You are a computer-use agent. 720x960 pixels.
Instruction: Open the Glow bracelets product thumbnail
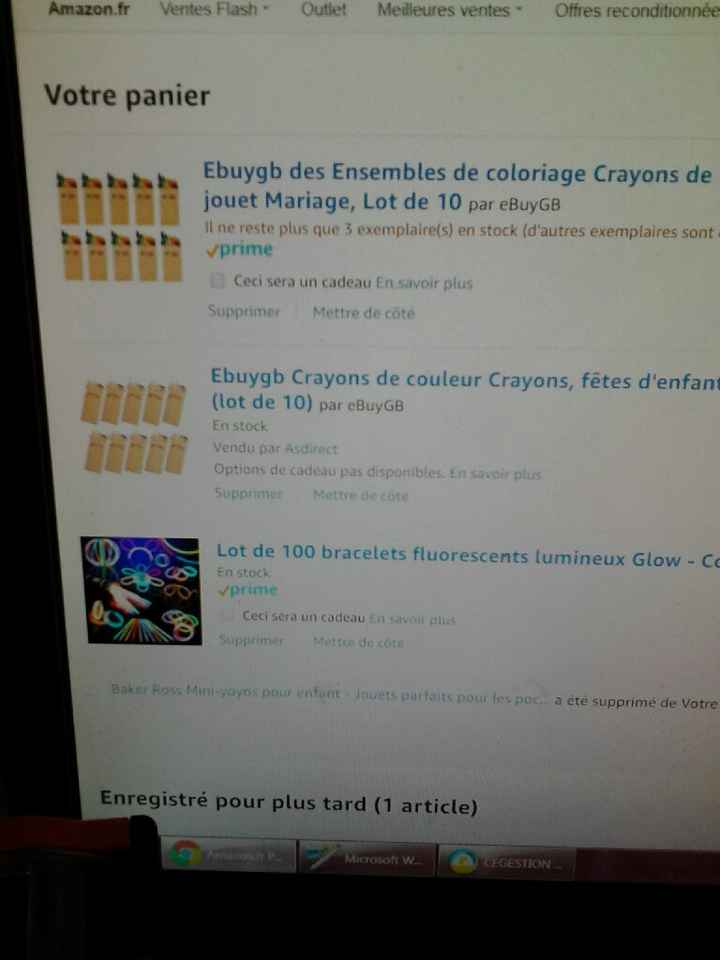[x=142, y=590]
